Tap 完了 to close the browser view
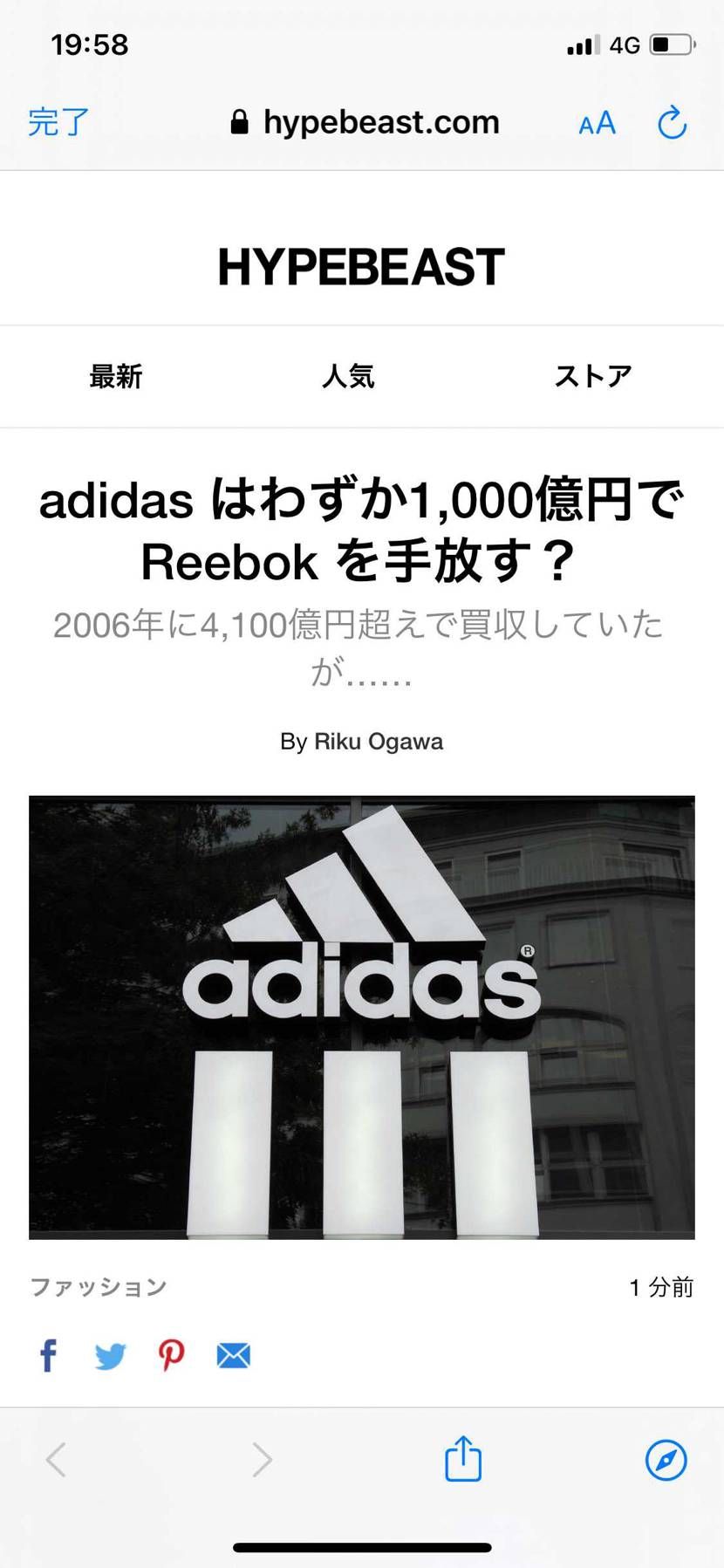Image resolution: width=724 pixels, height=1568 pixels. [58, 121]
